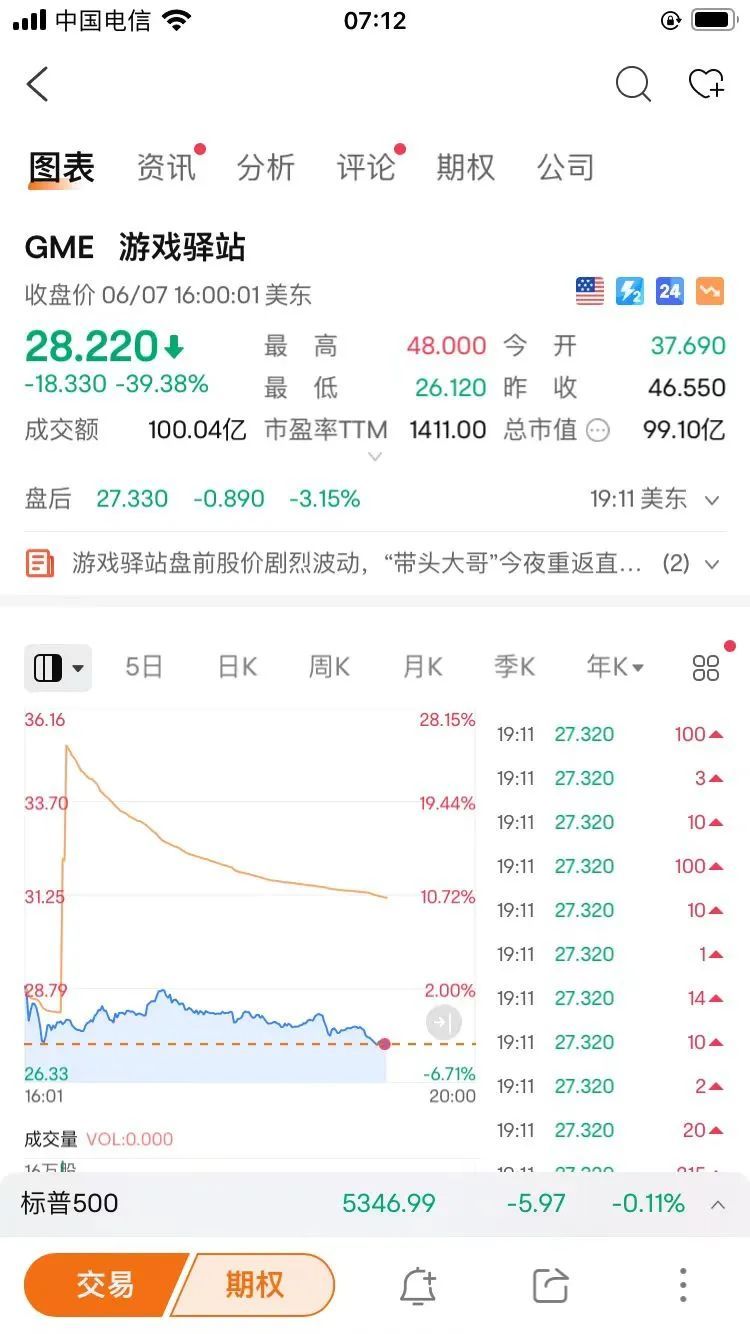This screenshot has height=1334, width=750.
Task: Open the chart type dropdown
Action: pyautogui.click(x=58, y=668)
